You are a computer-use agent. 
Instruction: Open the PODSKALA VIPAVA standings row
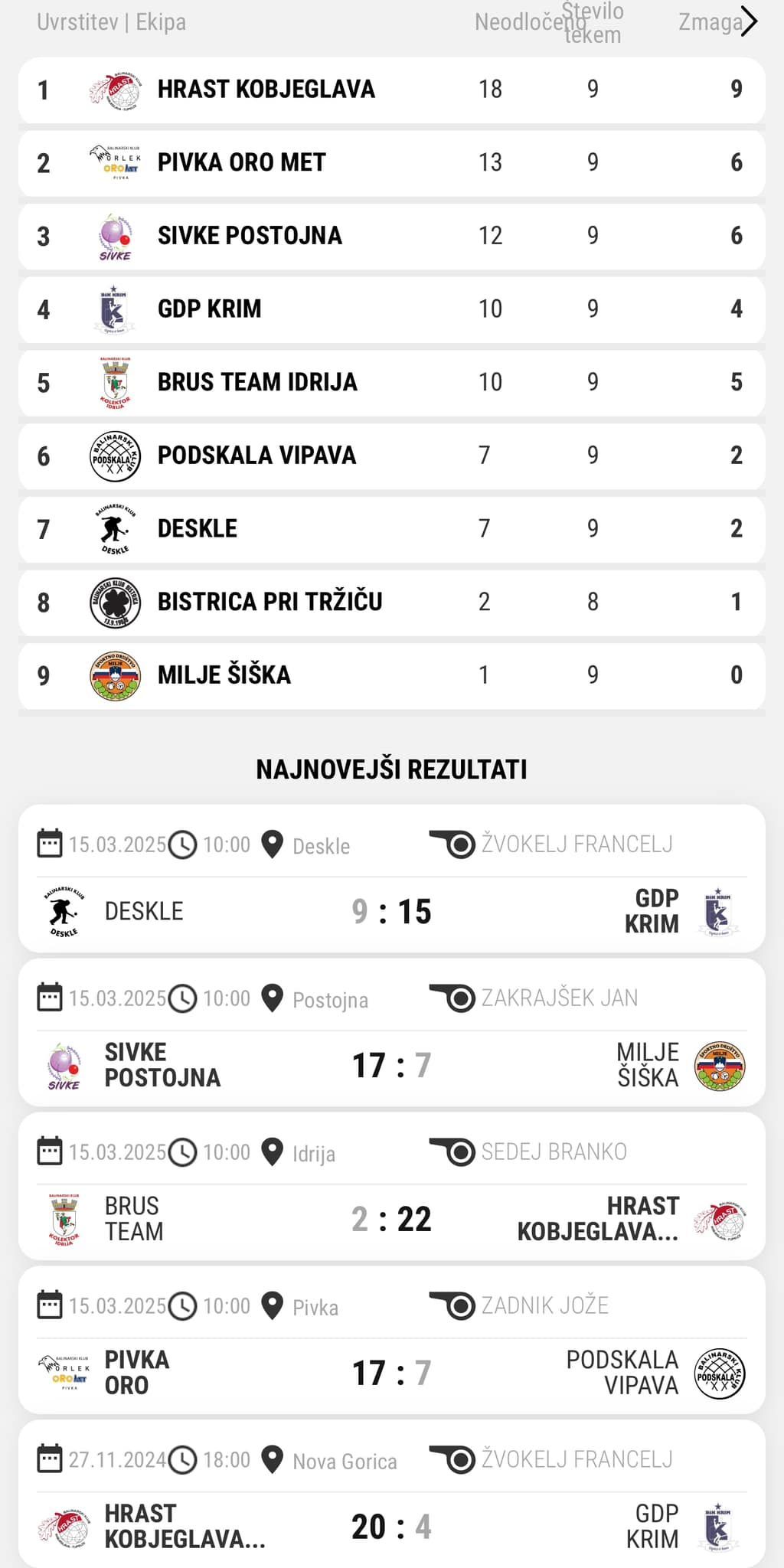[x=392, y=456]
